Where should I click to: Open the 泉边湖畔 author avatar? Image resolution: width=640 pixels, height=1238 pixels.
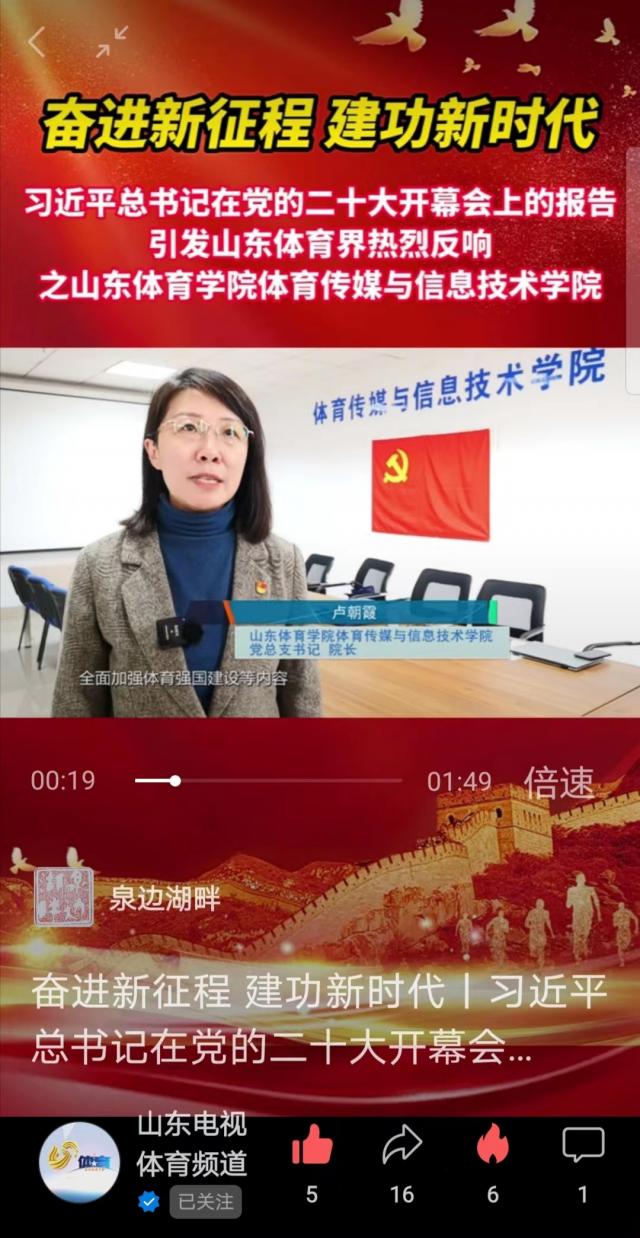(64, 897)
